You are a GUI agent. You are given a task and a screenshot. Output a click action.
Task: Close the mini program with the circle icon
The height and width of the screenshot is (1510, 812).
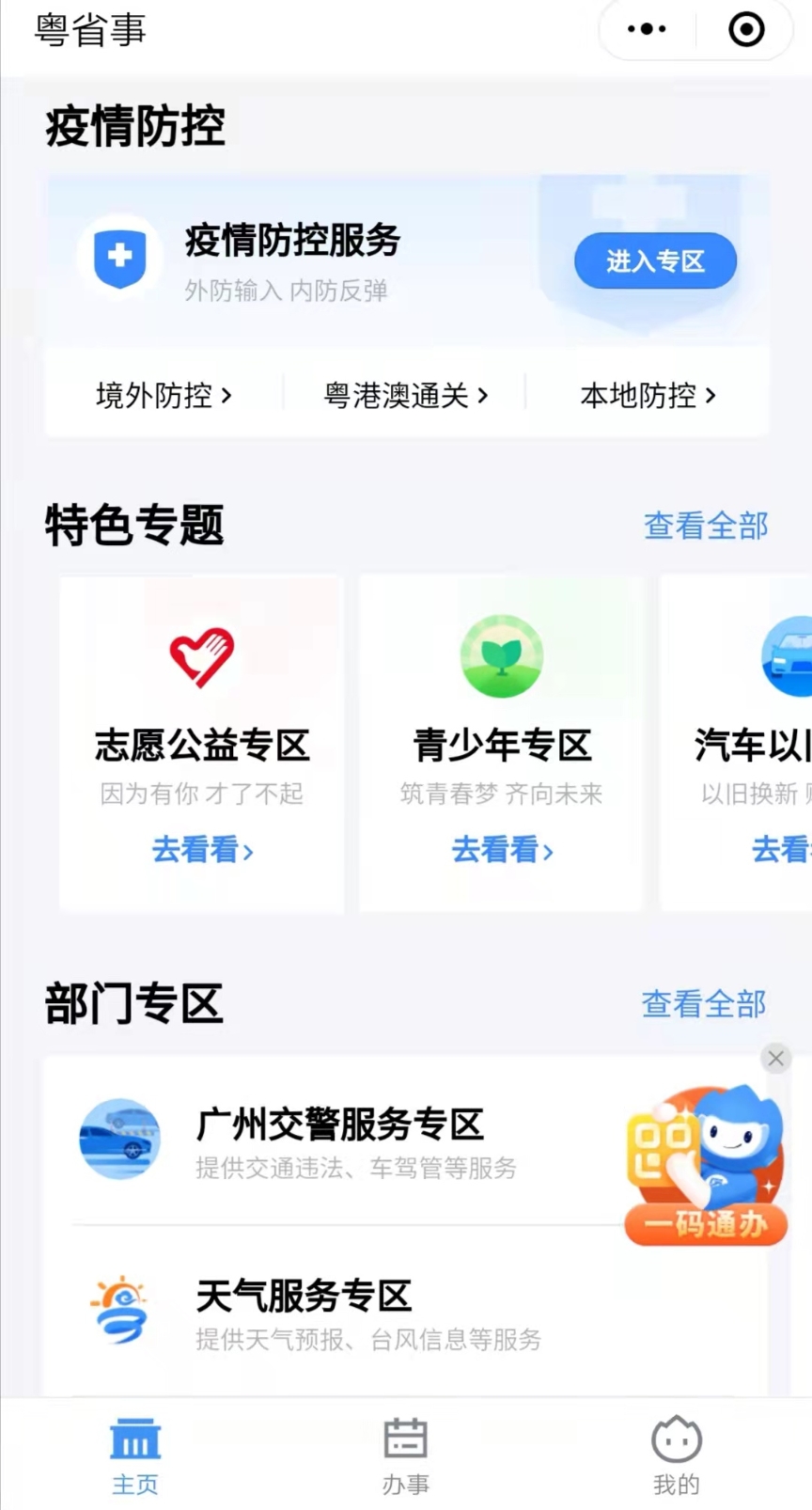(x=746, y=29)
